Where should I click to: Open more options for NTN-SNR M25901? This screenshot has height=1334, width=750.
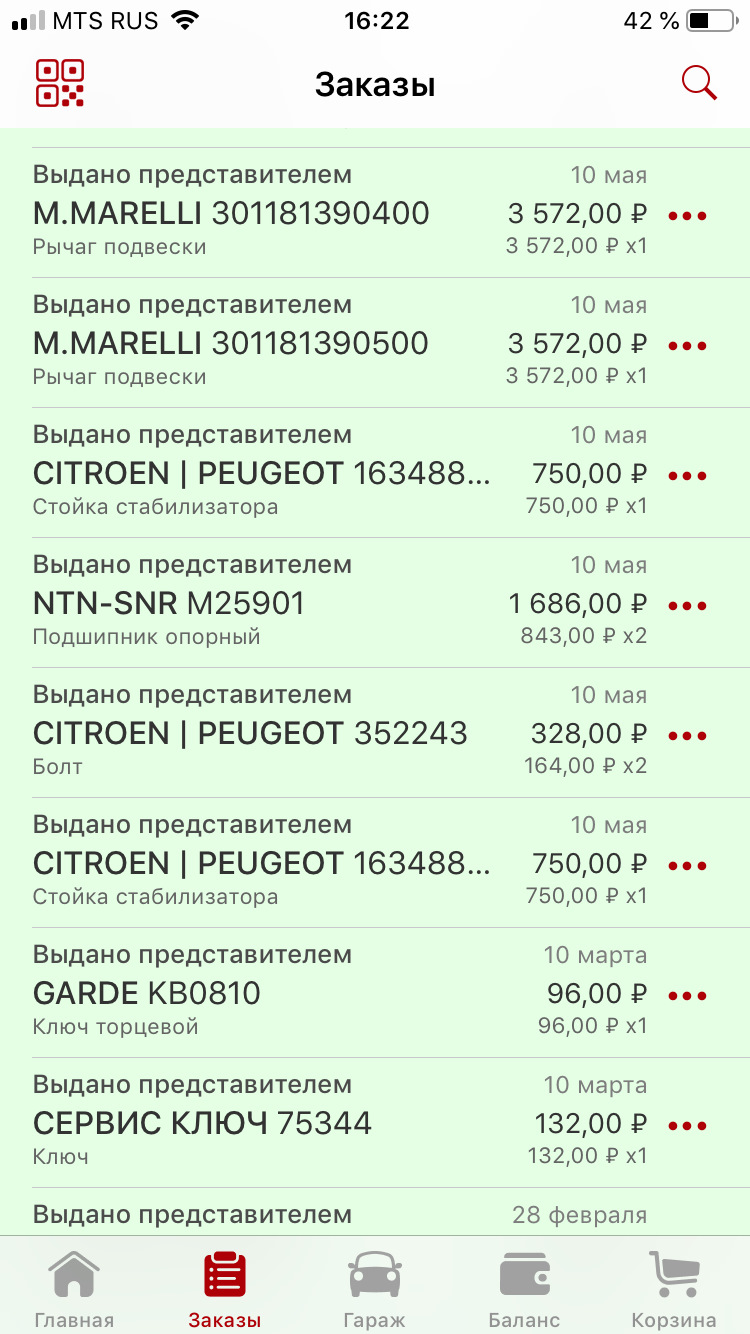(687, 605)
